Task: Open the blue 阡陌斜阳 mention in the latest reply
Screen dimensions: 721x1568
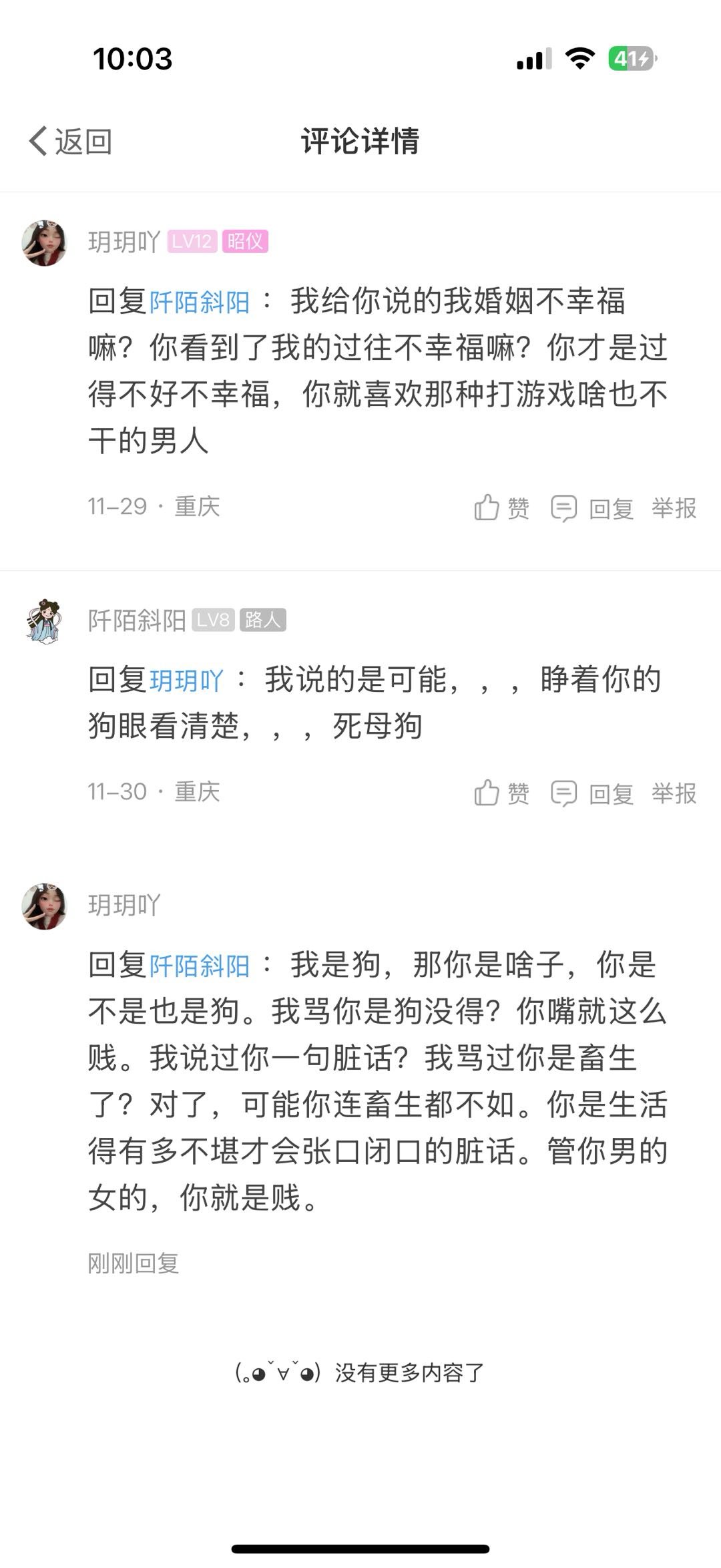Action: pos(199,966)
